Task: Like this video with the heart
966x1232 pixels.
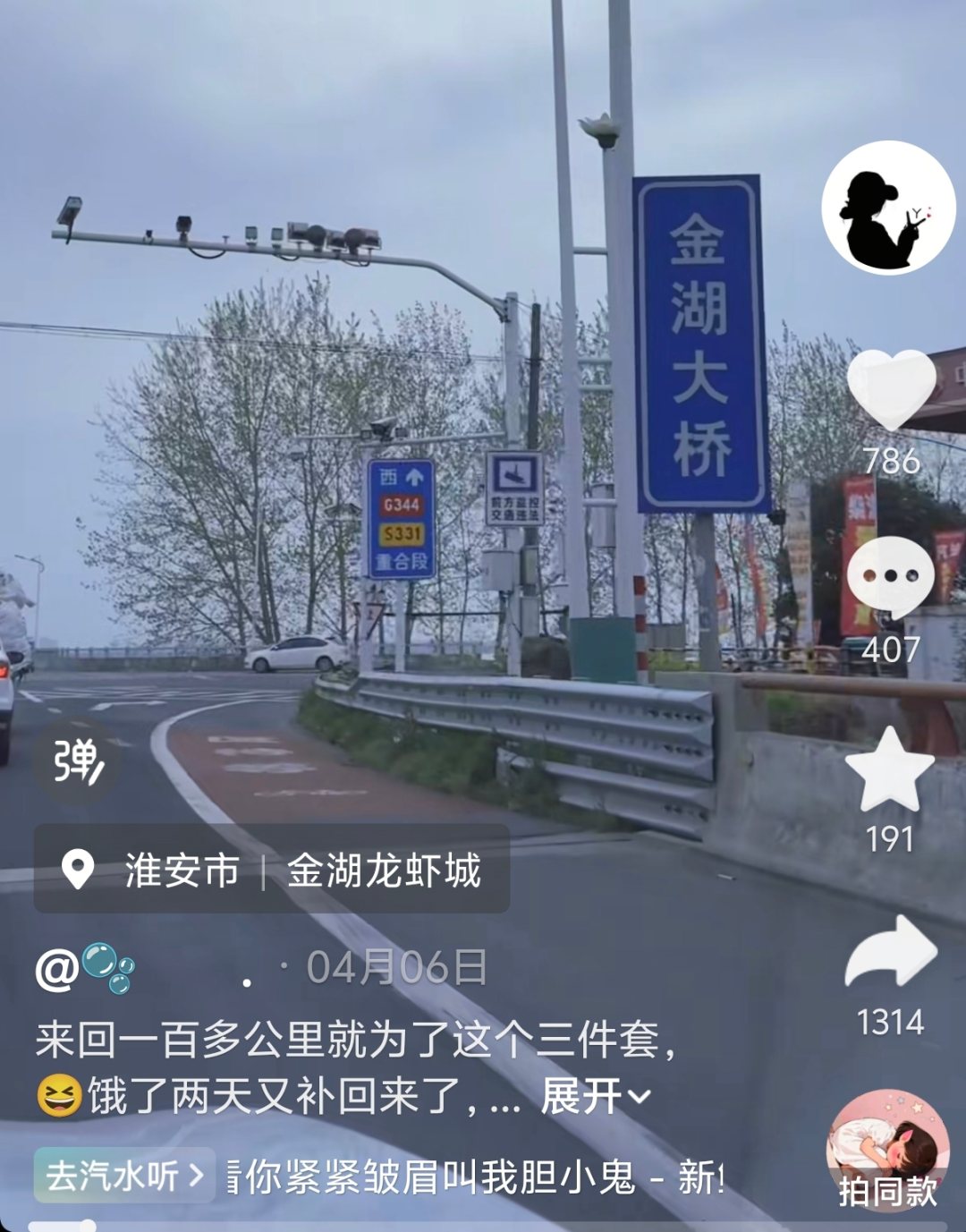Action: point(891,390)
